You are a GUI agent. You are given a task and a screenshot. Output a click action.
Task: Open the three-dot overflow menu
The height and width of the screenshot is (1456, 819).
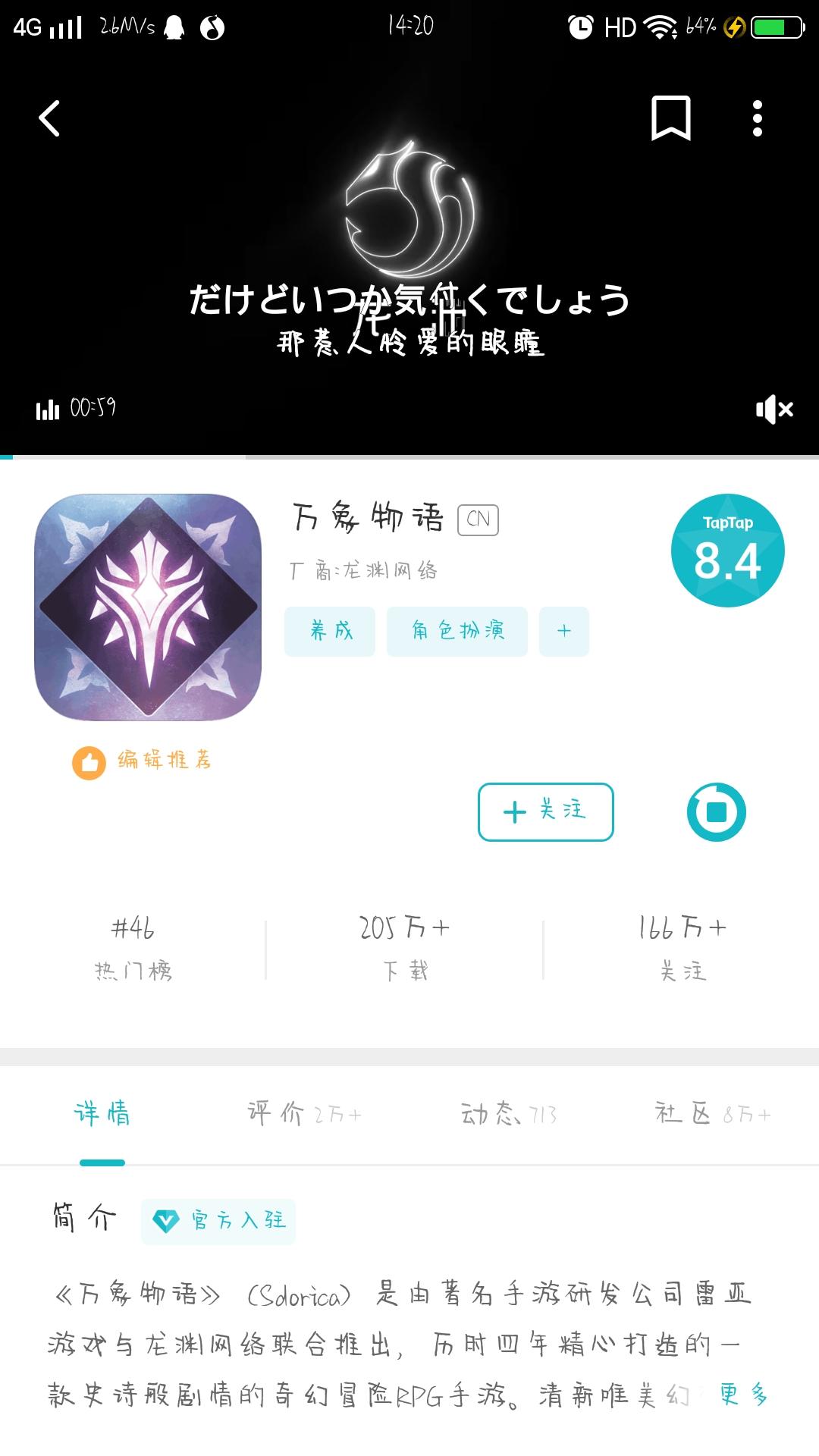point(756,119)
